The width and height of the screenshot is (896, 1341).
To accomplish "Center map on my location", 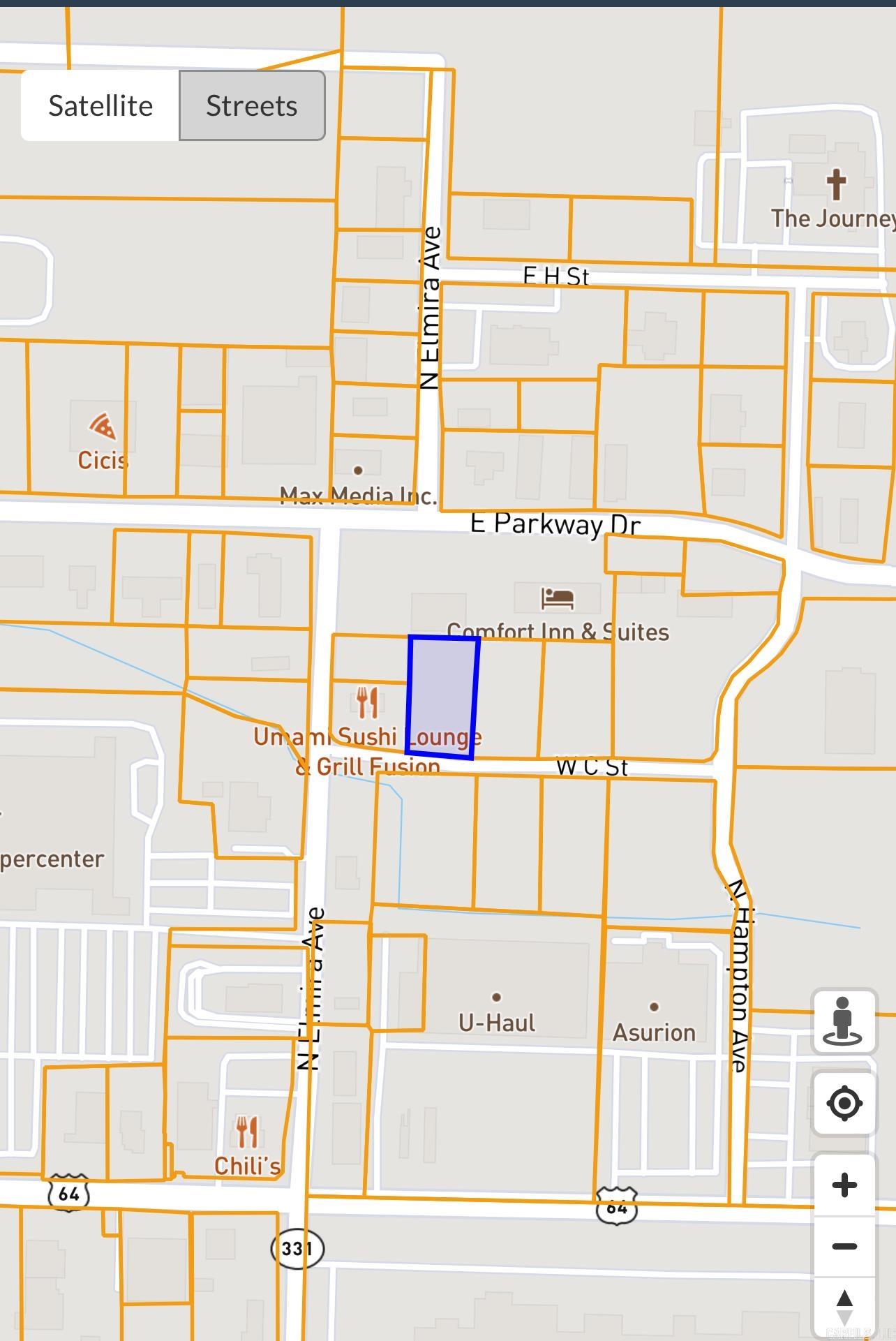I will [844, 1104].
